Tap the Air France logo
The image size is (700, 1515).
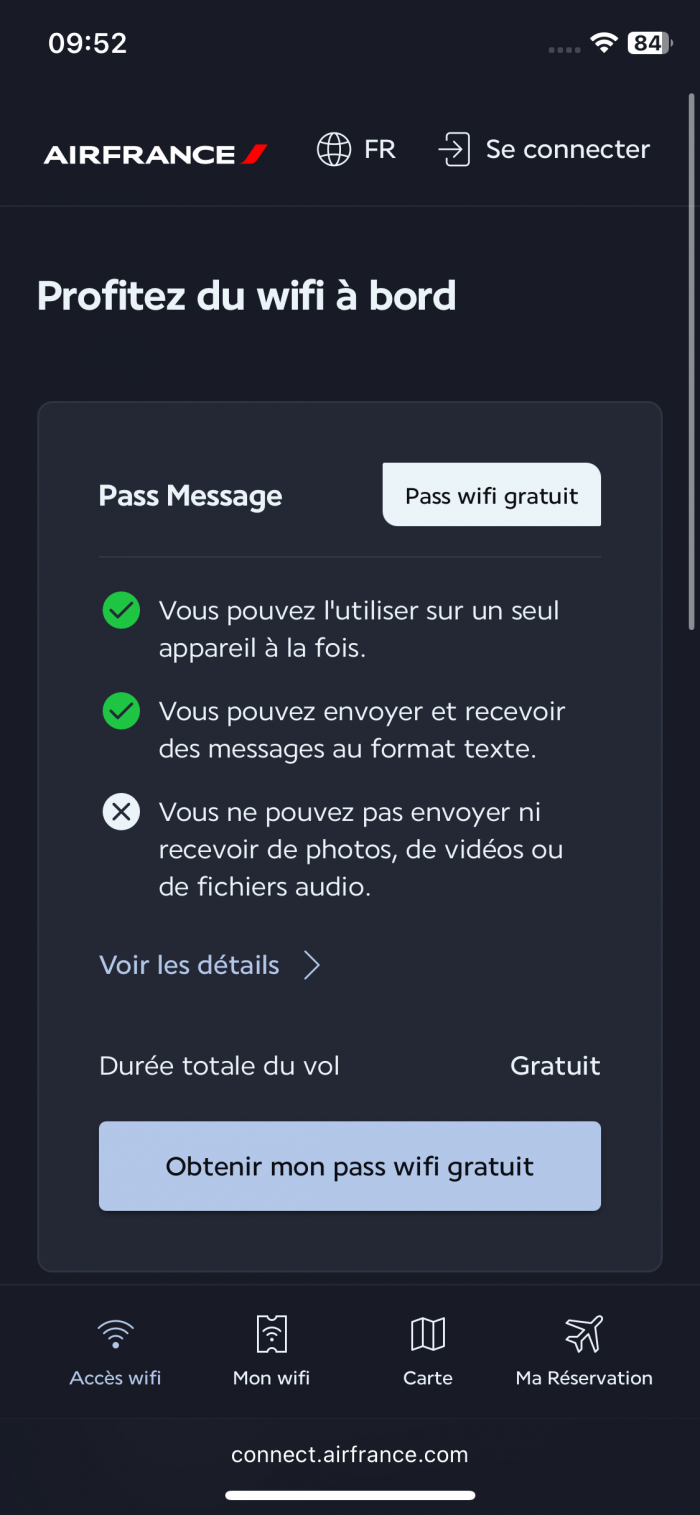(155, 154)
